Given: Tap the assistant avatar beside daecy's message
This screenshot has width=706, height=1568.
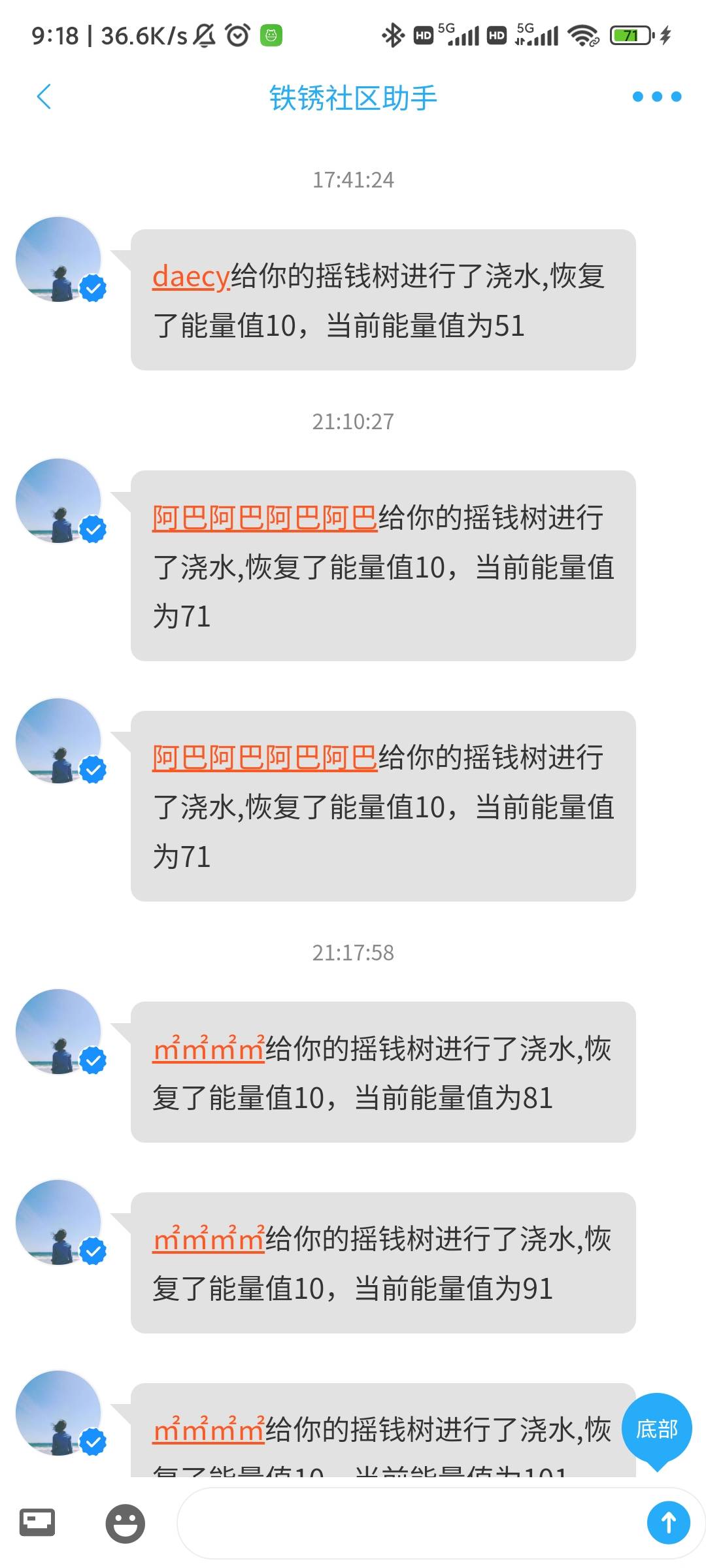Looking at the screenshot, I should [x=59, y=259].
